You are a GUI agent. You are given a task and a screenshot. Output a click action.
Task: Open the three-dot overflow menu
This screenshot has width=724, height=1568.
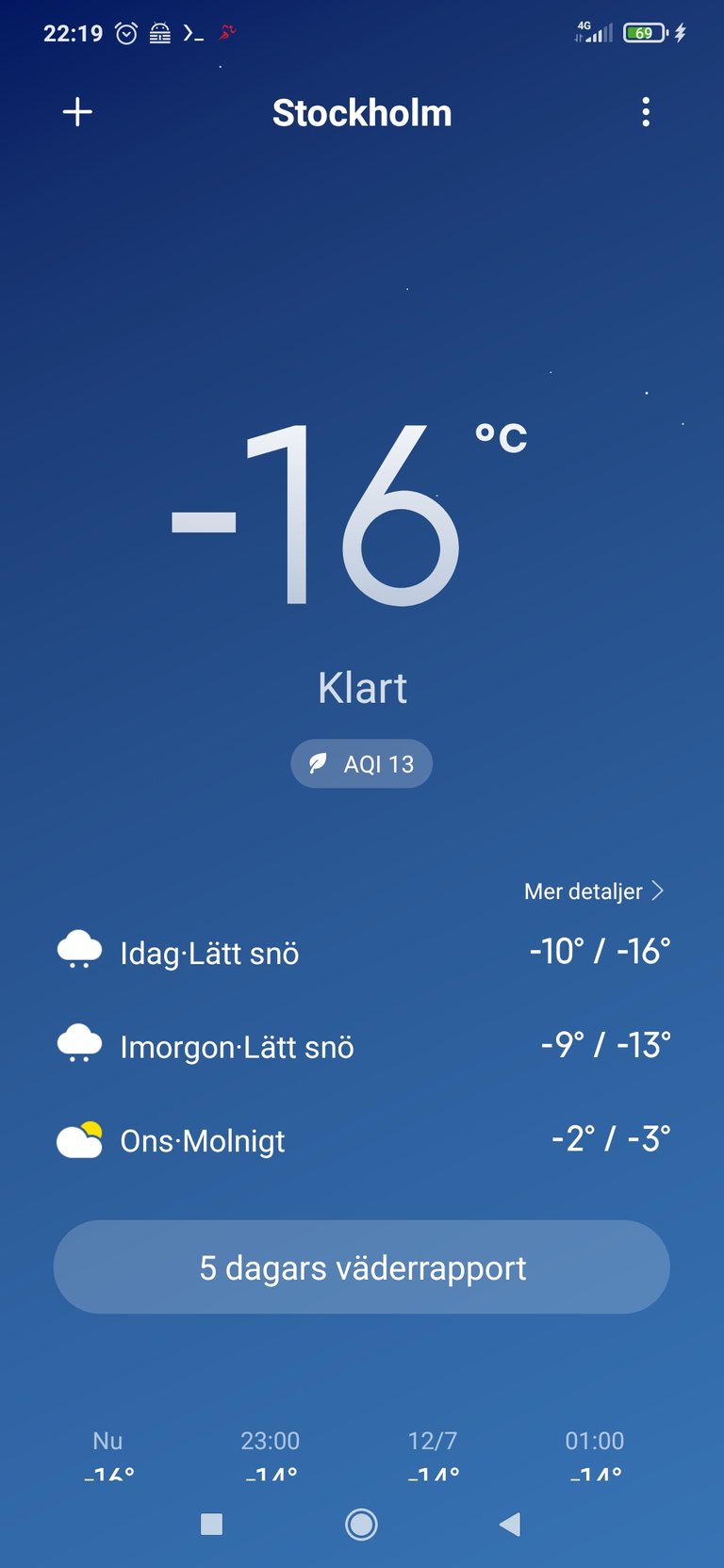click(646, 112)
